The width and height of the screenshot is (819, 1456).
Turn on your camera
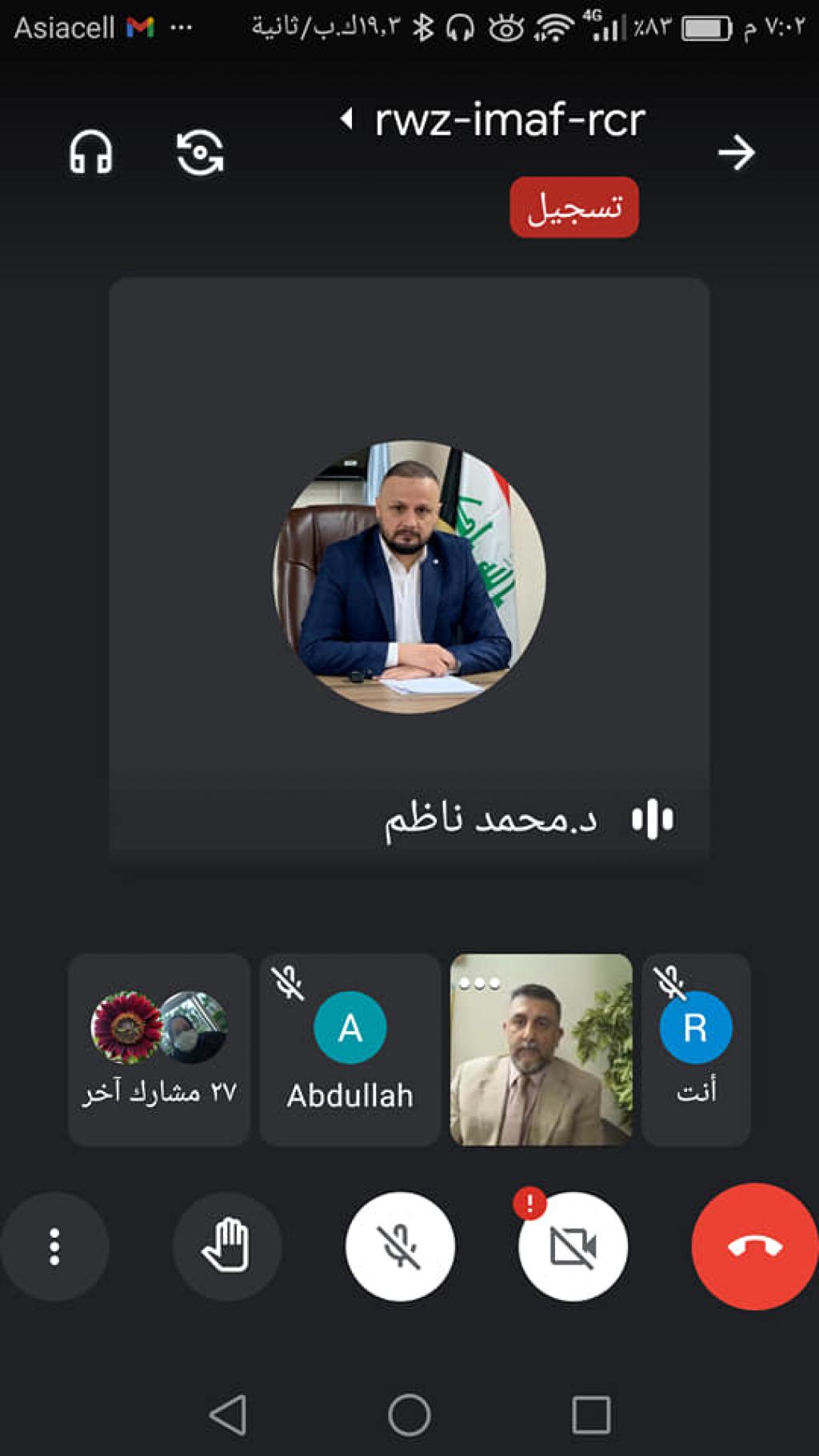coord(573,1246)
